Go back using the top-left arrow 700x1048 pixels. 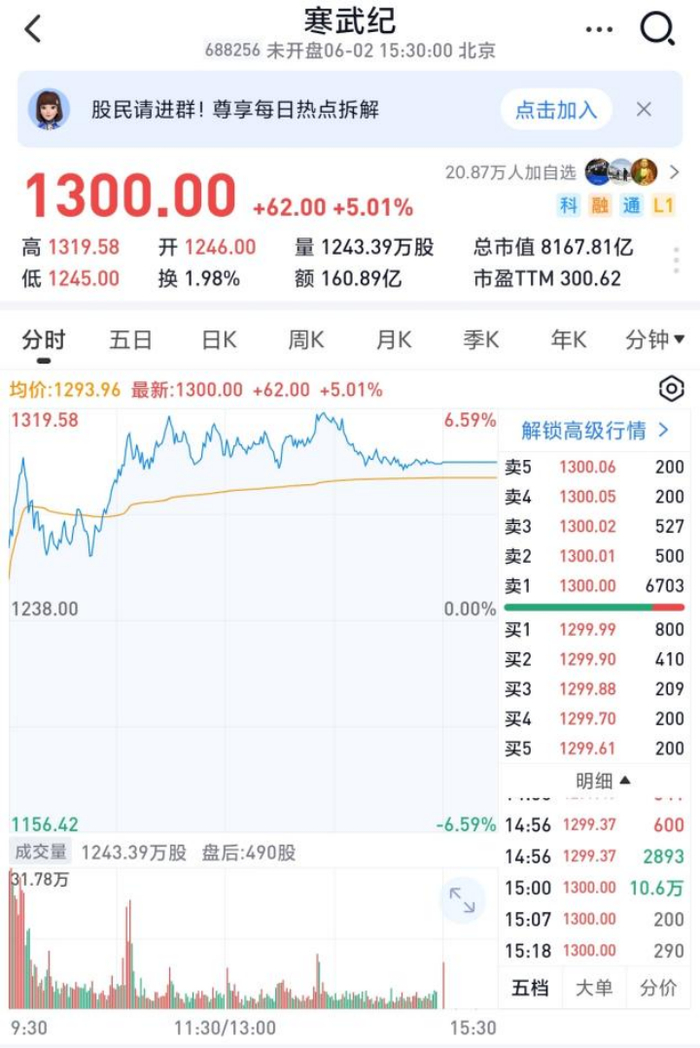[x=33, y=29]
